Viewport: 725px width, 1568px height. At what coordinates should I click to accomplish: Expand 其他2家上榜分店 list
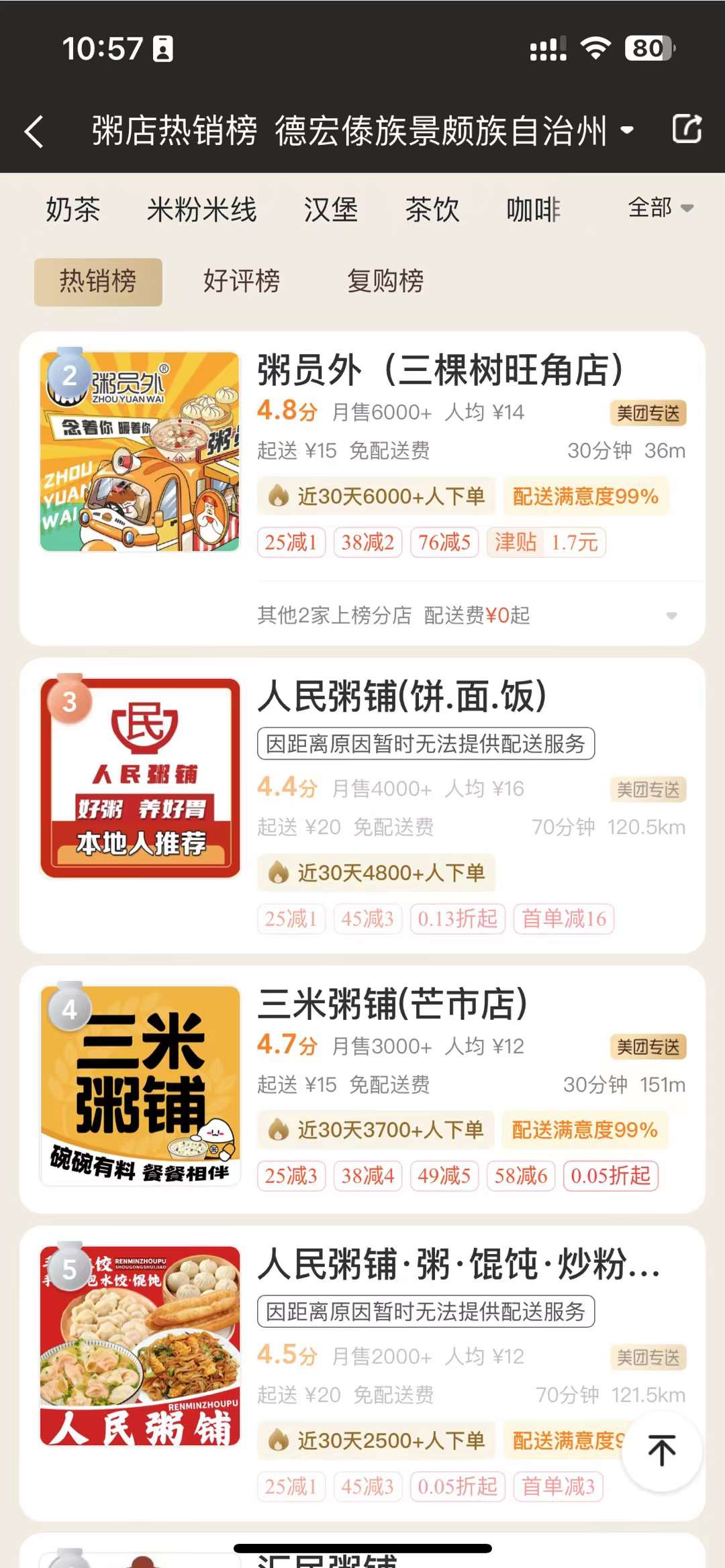467,615
